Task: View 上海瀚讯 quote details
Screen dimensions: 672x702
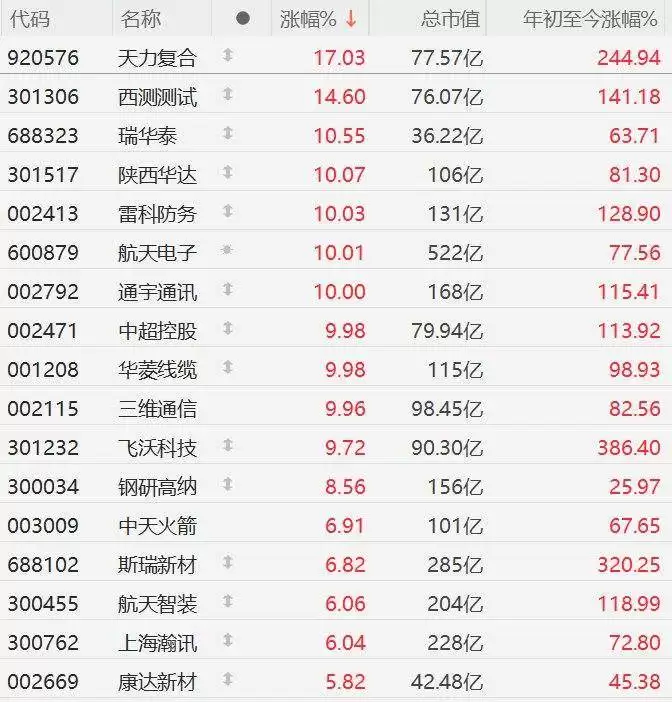Action: [x=157, y=643]
